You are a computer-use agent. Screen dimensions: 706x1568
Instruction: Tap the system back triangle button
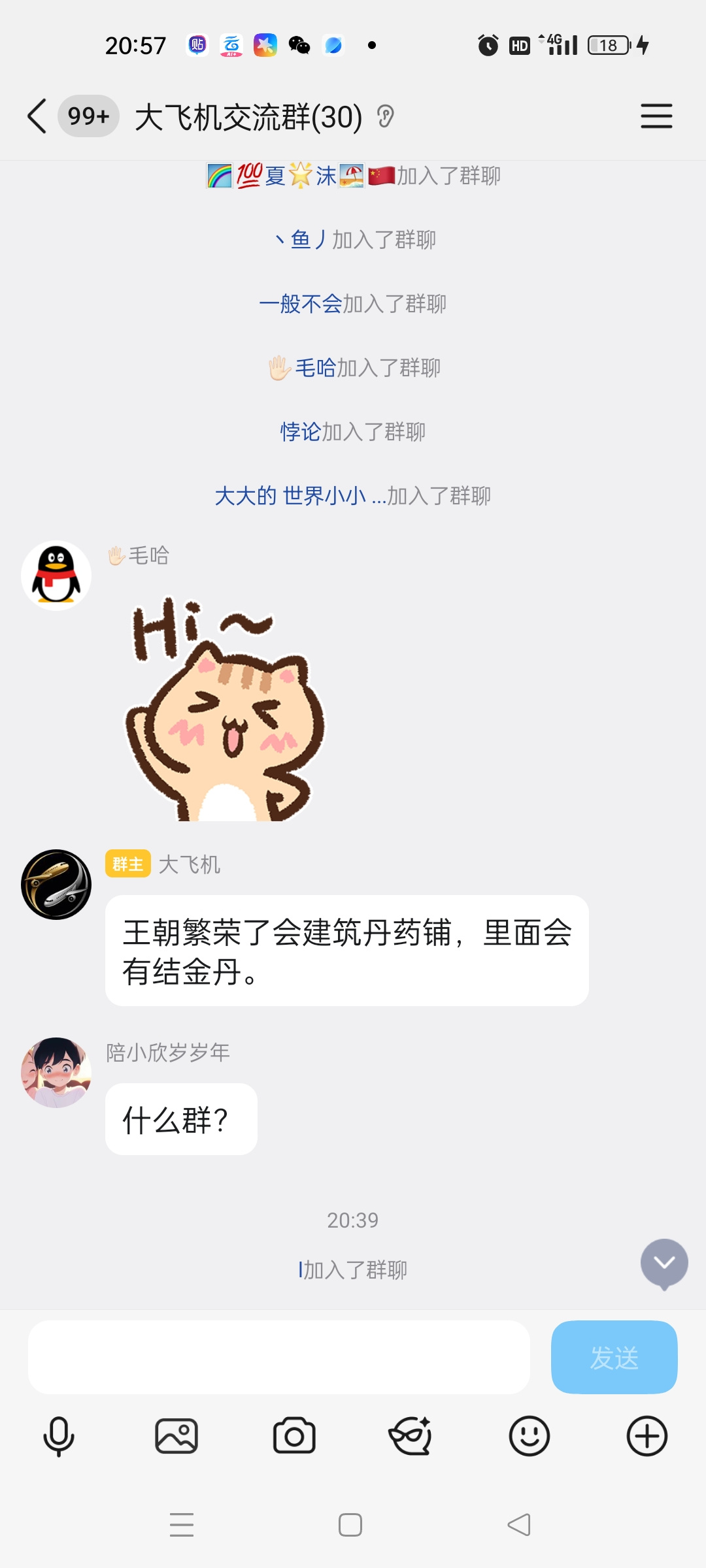[x=519, y=1525]
